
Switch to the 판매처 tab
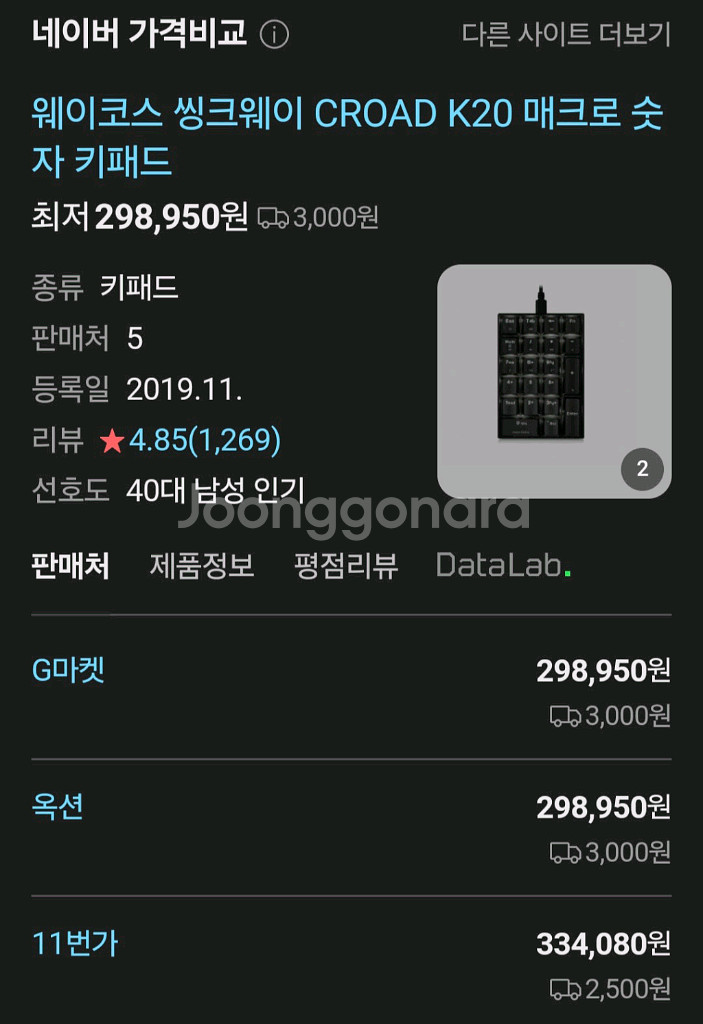pos(70,566)
